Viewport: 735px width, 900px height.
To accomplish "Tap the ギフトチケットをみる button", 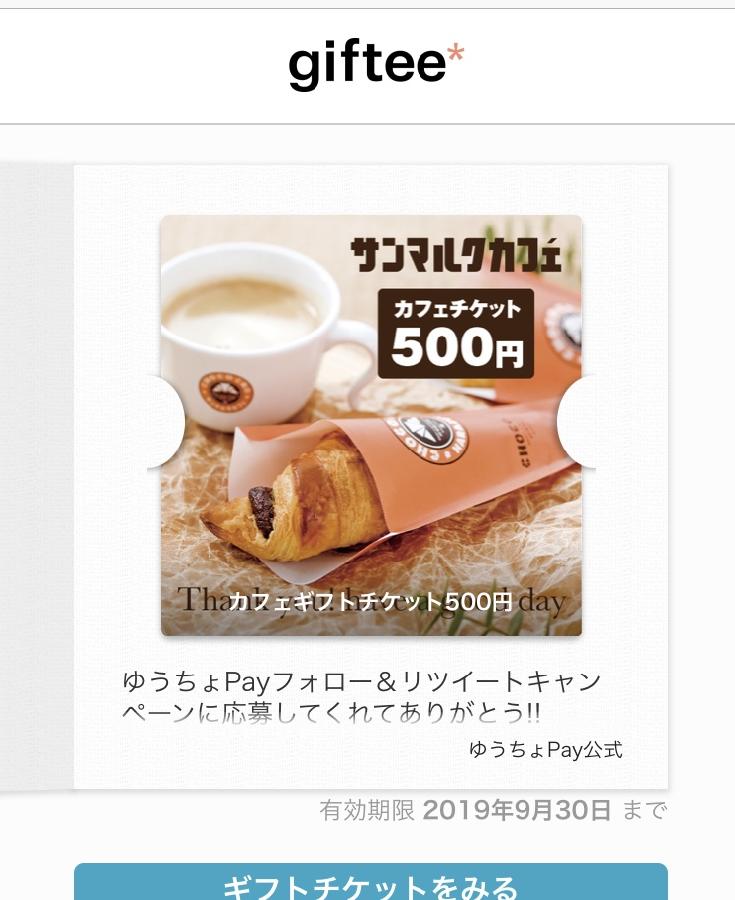I will [370, 883].
